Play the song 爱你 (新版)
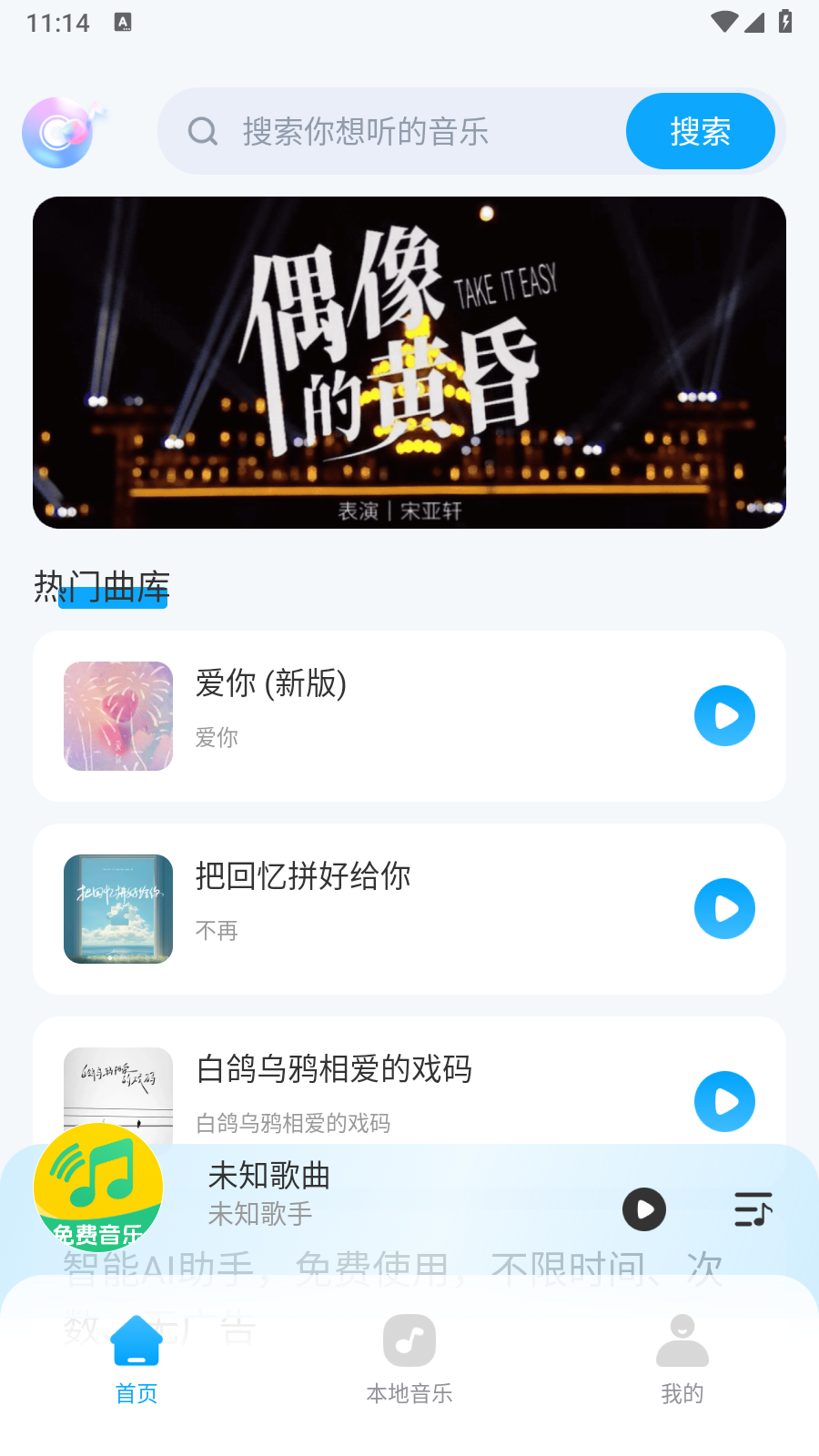Image resolution: width=819 pixels, height=1456 pixels. click(724, 716)
